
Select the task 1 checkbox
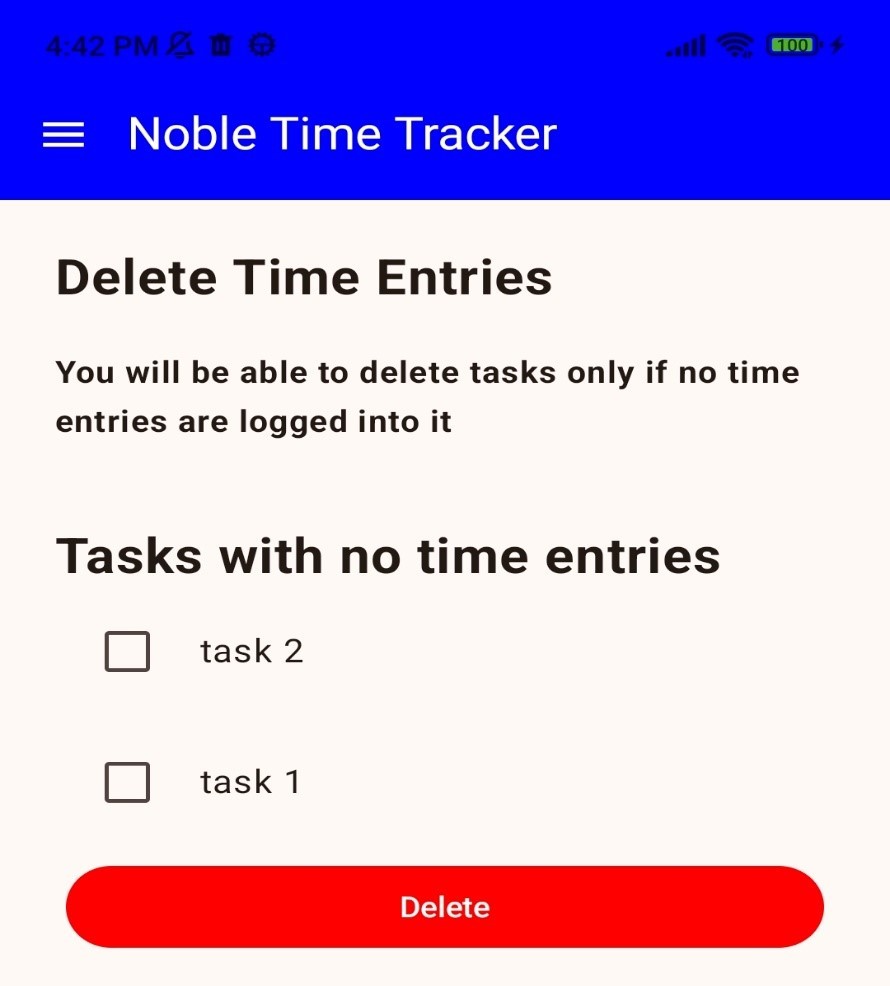127,782
